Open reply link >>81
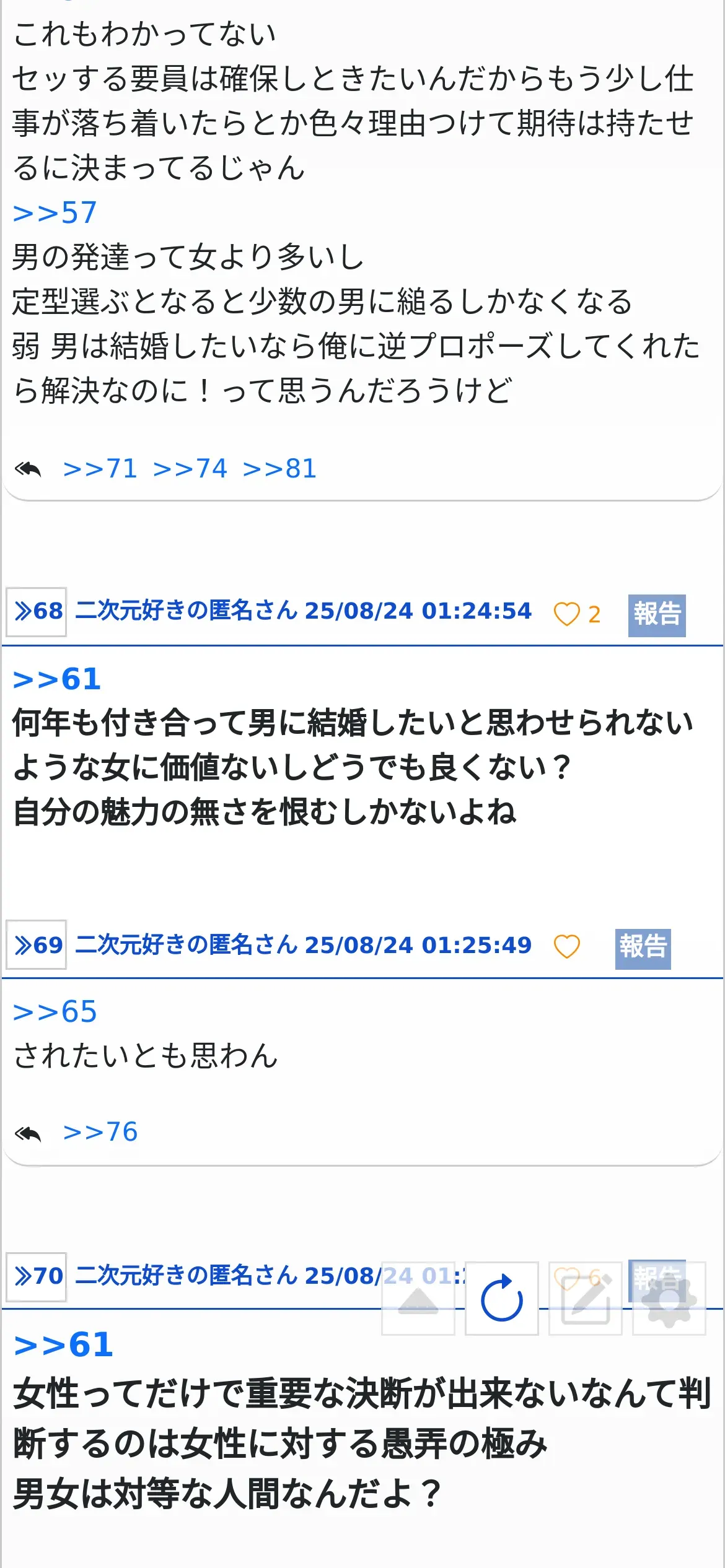Screen dimensions: 725x1568 tap(280, 469)
